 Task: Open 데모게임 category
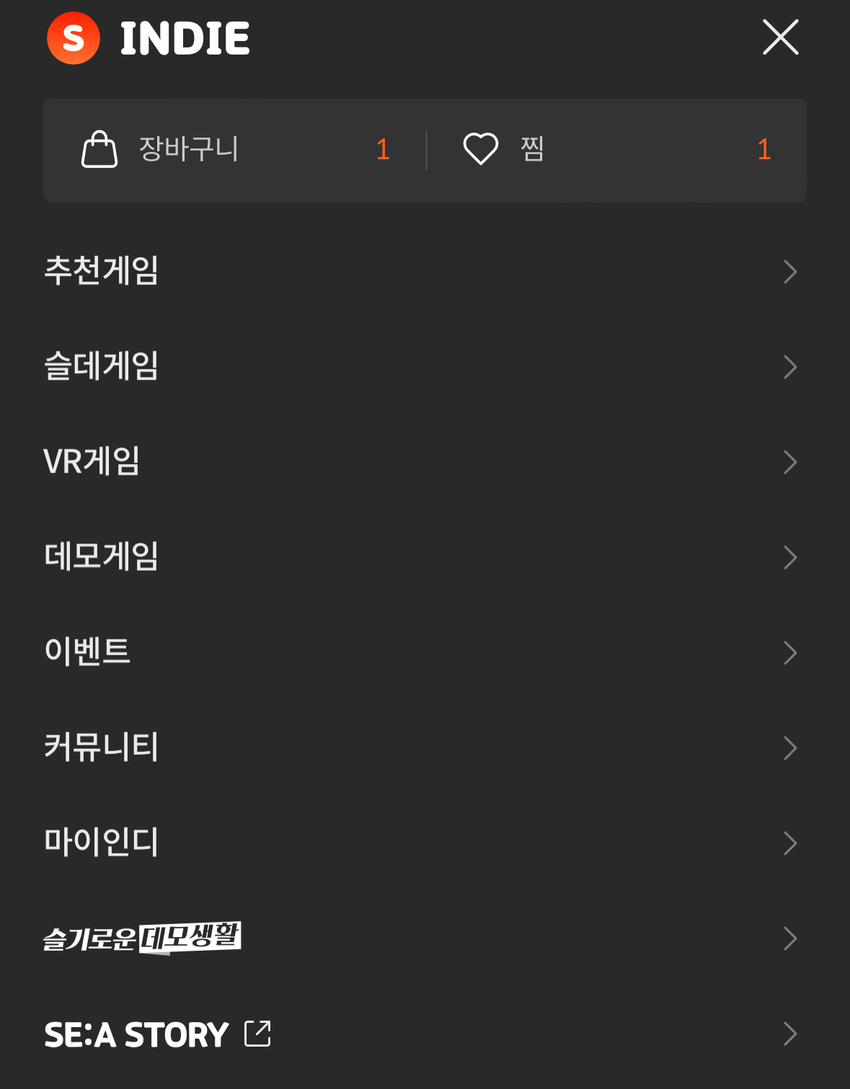click(102, 556)
